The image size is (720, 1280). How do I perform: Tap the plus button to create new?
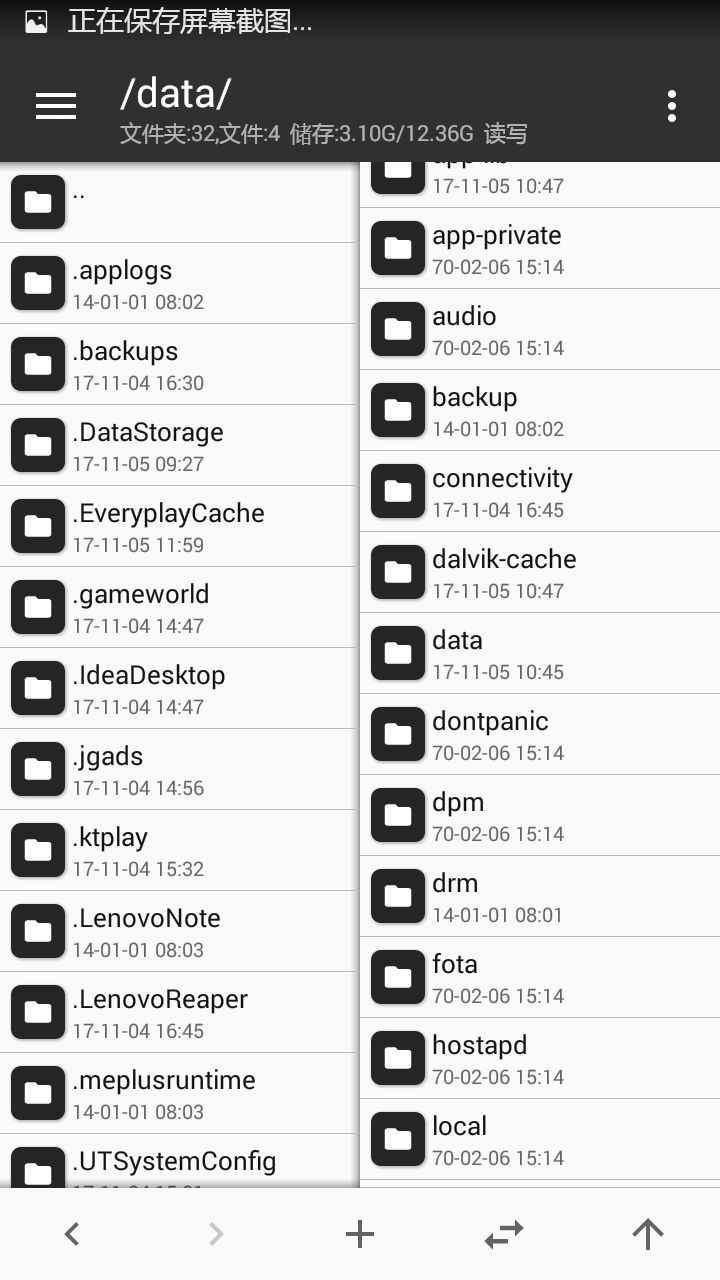(x=360, y=1234)
